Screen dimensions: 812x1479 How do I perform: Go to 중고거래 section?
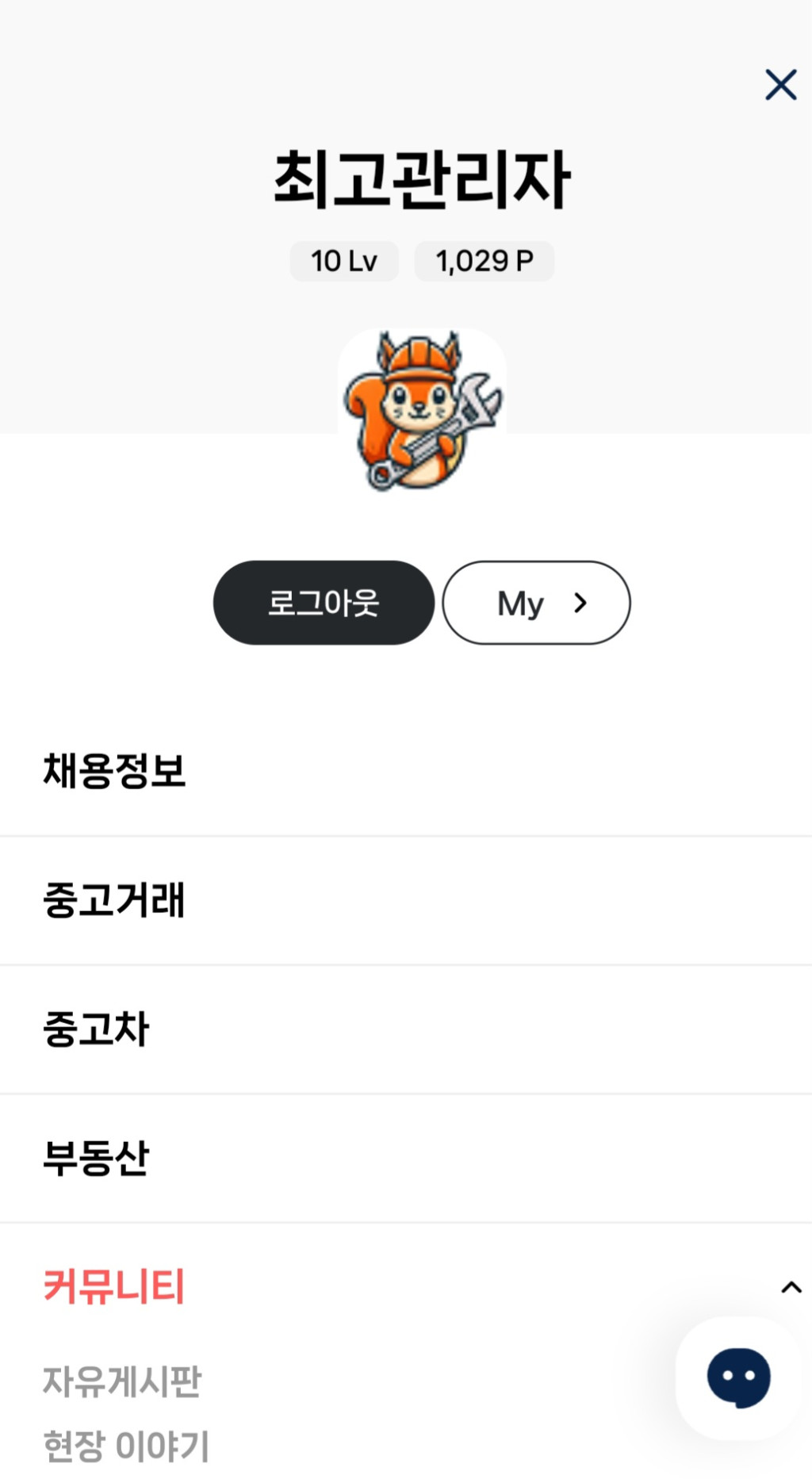point(406,900)
